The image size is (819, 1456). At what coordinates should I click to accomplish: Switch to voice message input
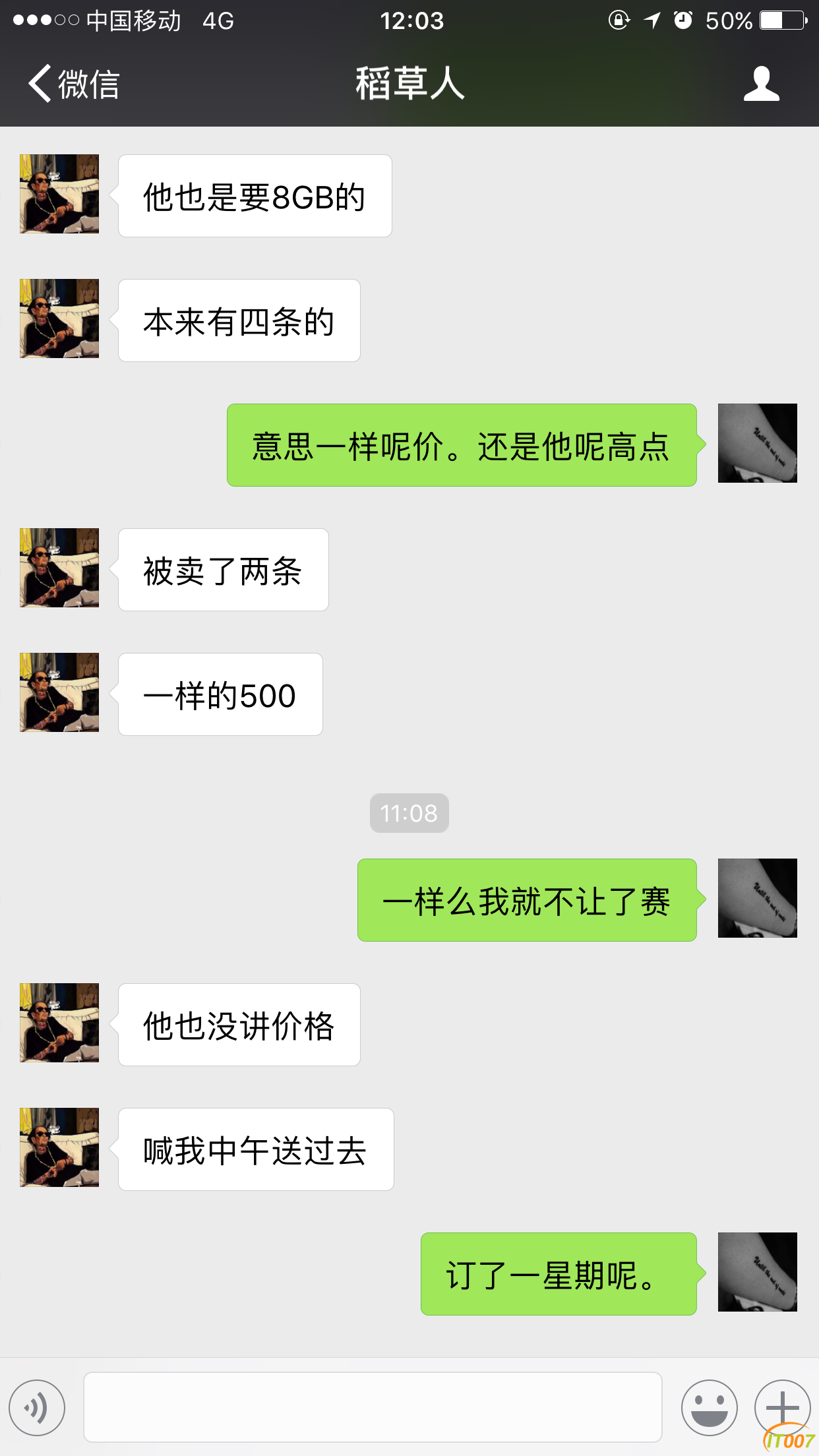(37, 1408)
